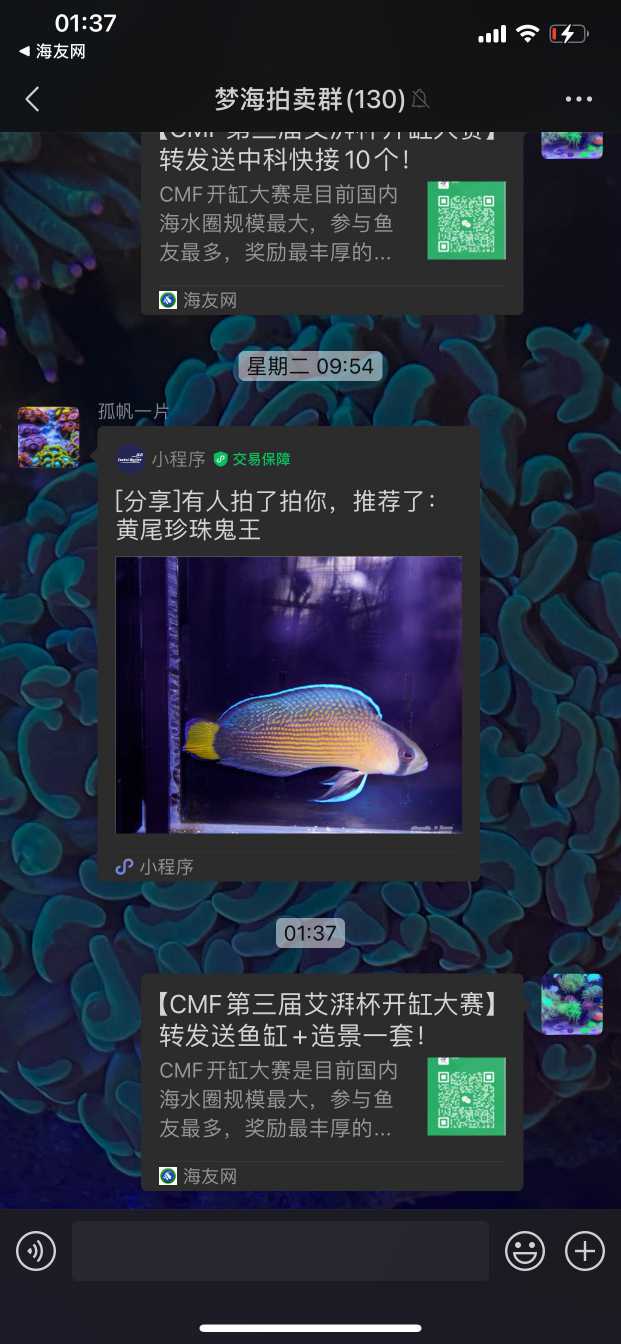Screen dimensions: 621x1344
Task: Return to the 海友网 app
Action: (52, 52)
